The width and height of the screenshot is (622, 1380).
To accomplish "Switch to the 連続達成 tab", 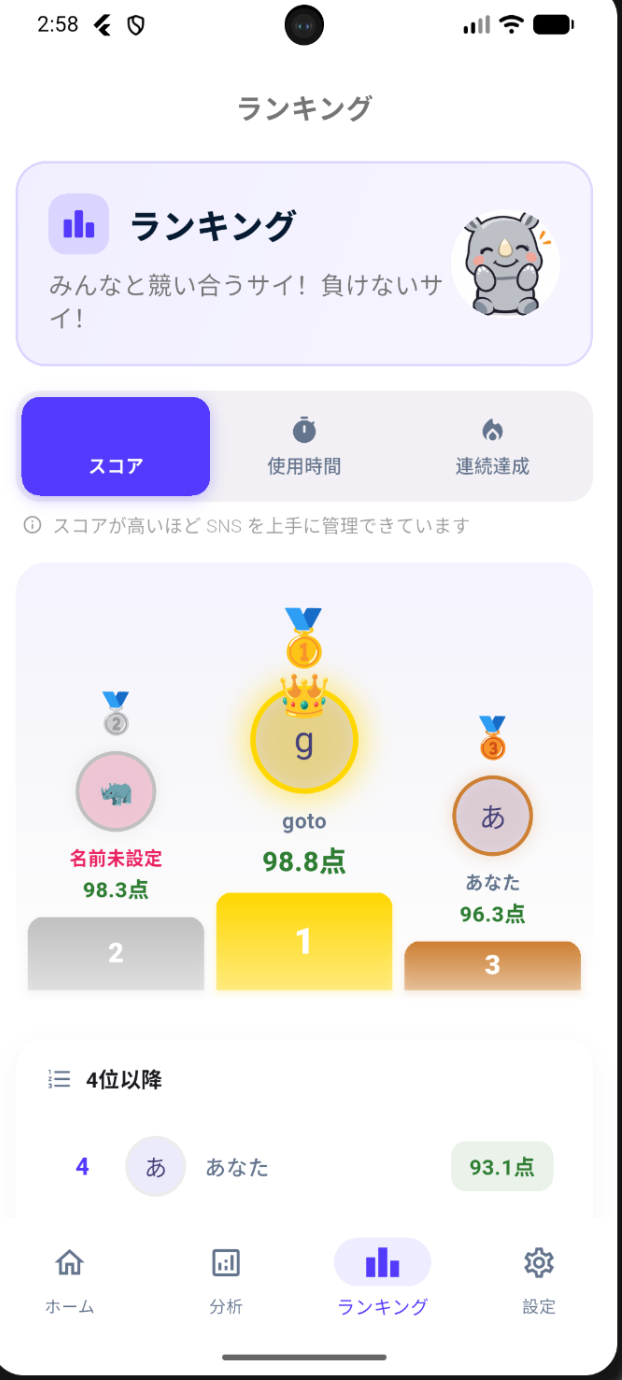I will [x=492, y=447].
